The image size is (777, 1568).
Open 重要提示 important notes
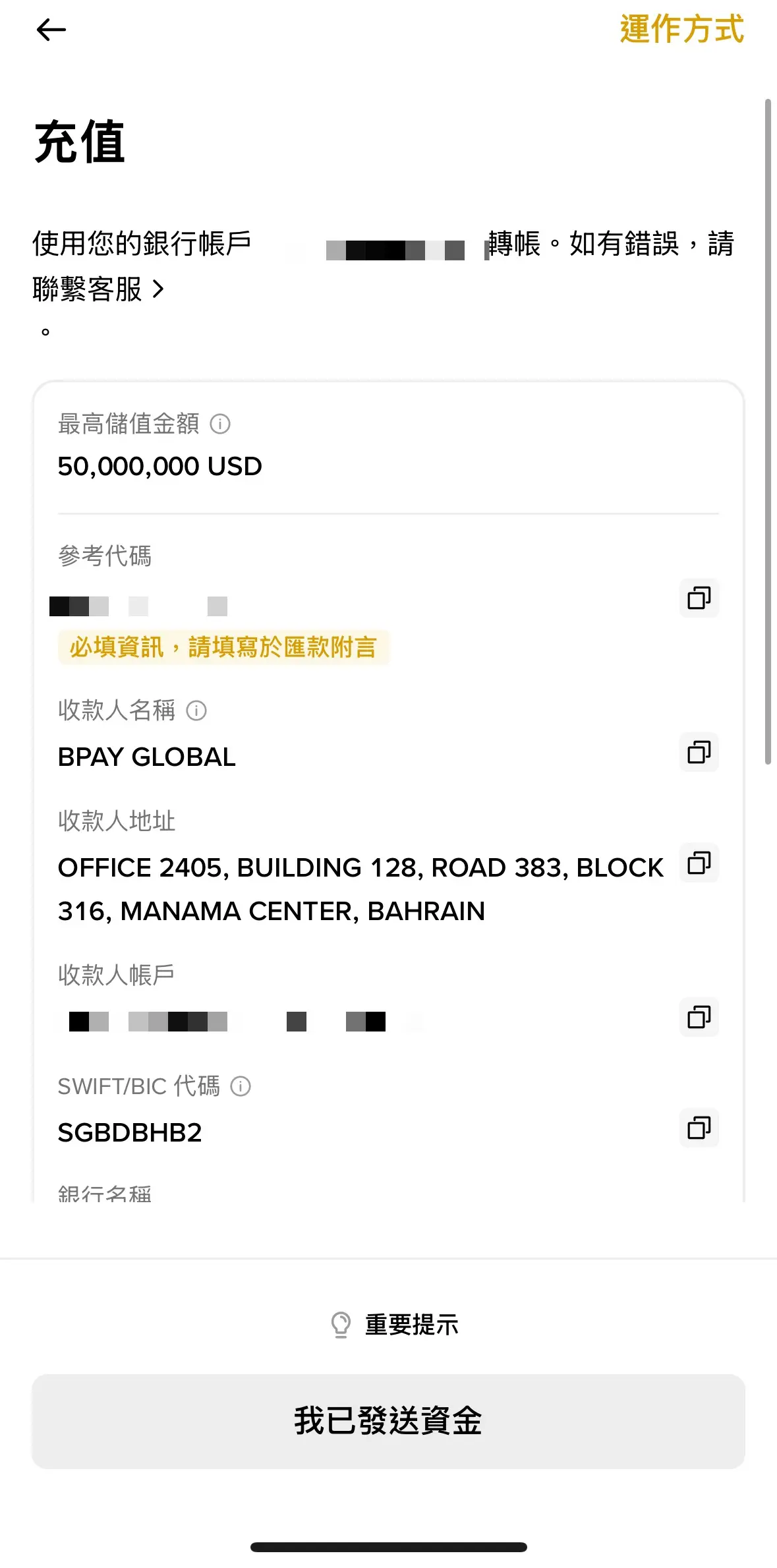pos(394,1325)
